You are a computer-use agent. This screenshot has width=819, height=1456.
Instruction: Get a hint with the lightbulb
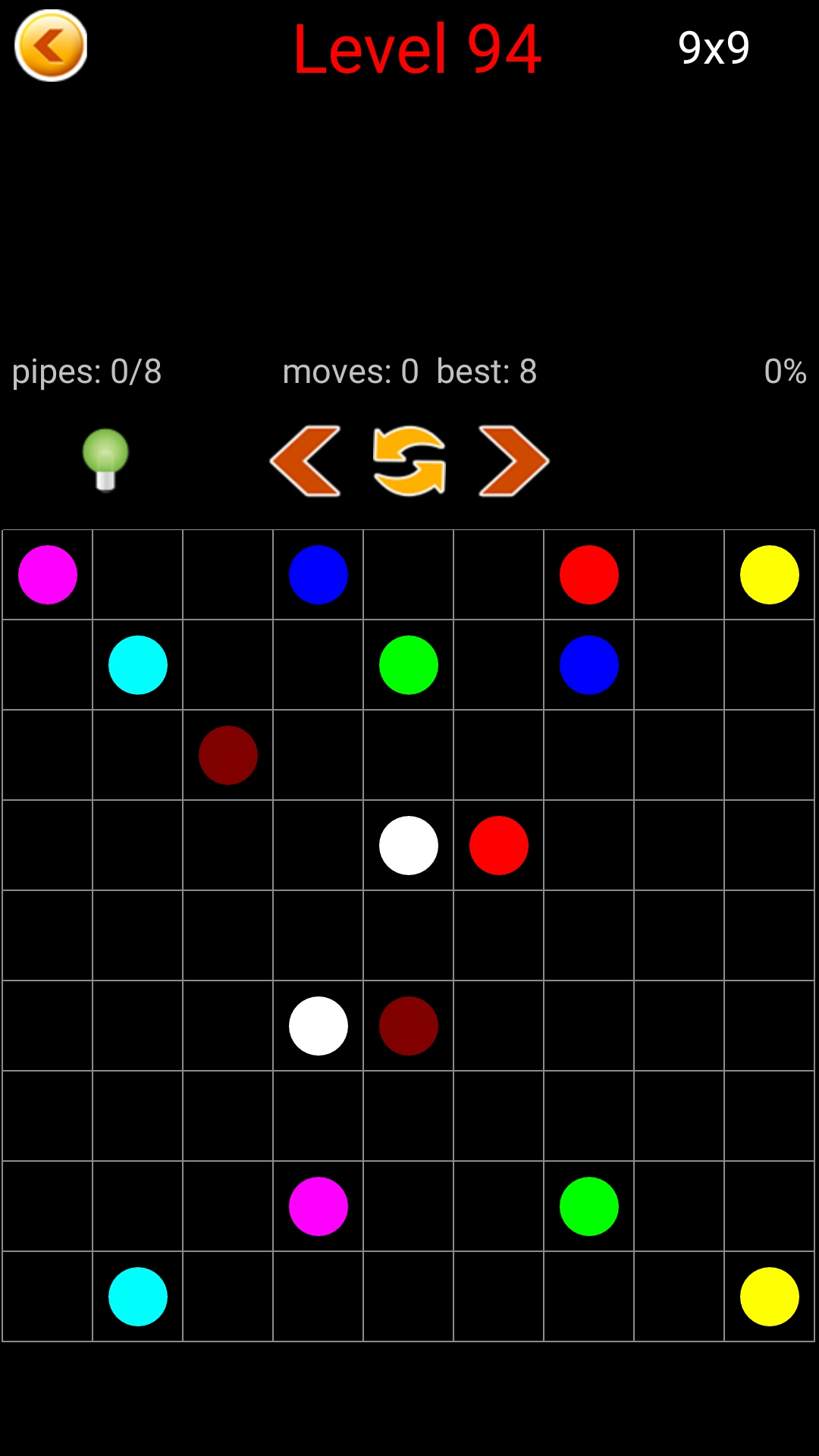105,460
